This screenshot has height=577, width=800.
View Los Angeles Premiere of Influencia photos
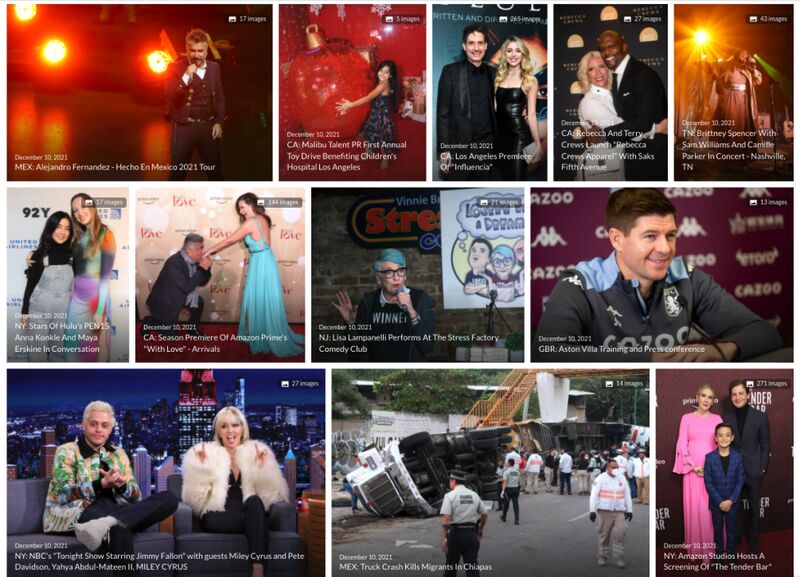[489, 92]
